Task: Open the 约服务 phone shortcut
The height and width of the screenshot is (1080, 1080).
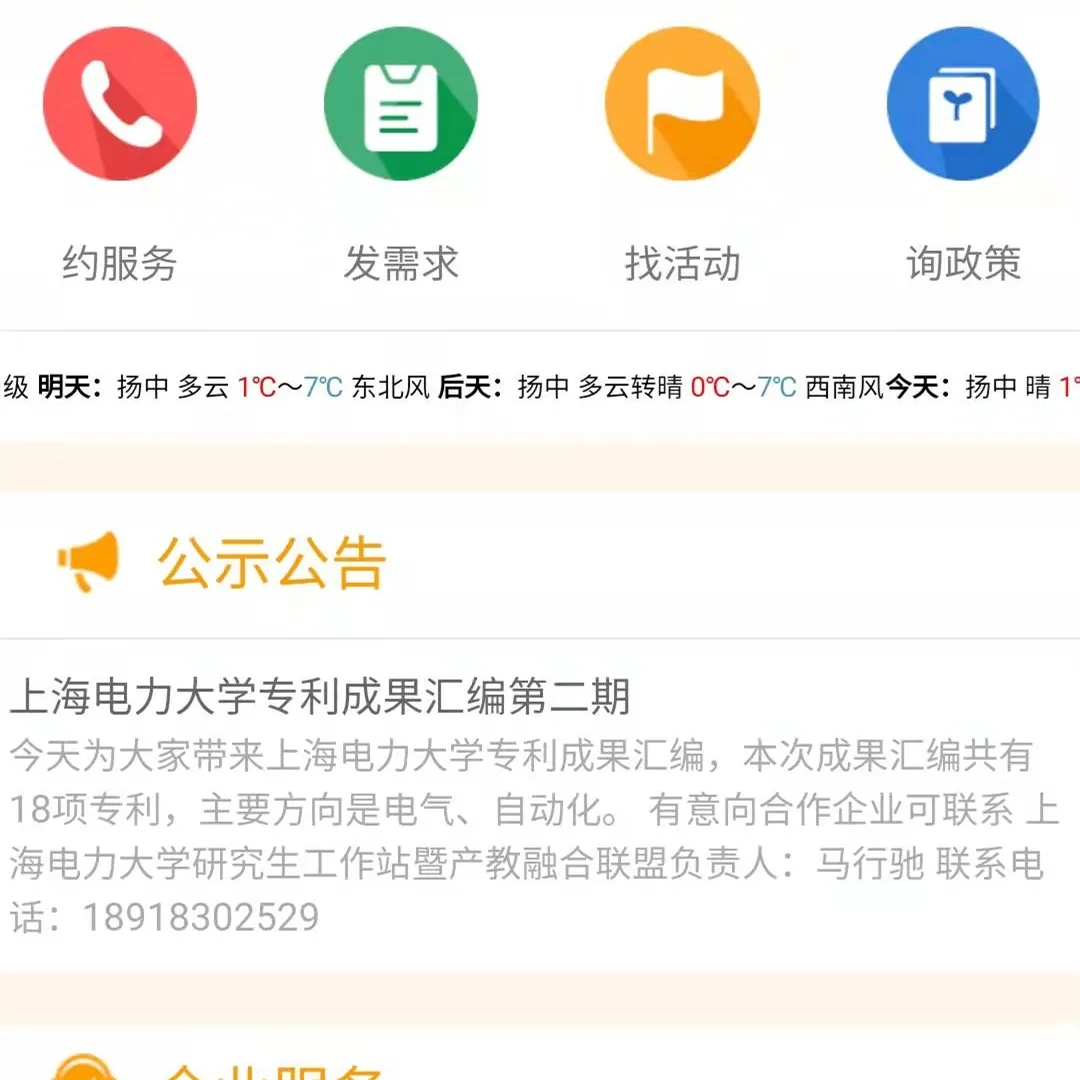Action: coord(120,104)
